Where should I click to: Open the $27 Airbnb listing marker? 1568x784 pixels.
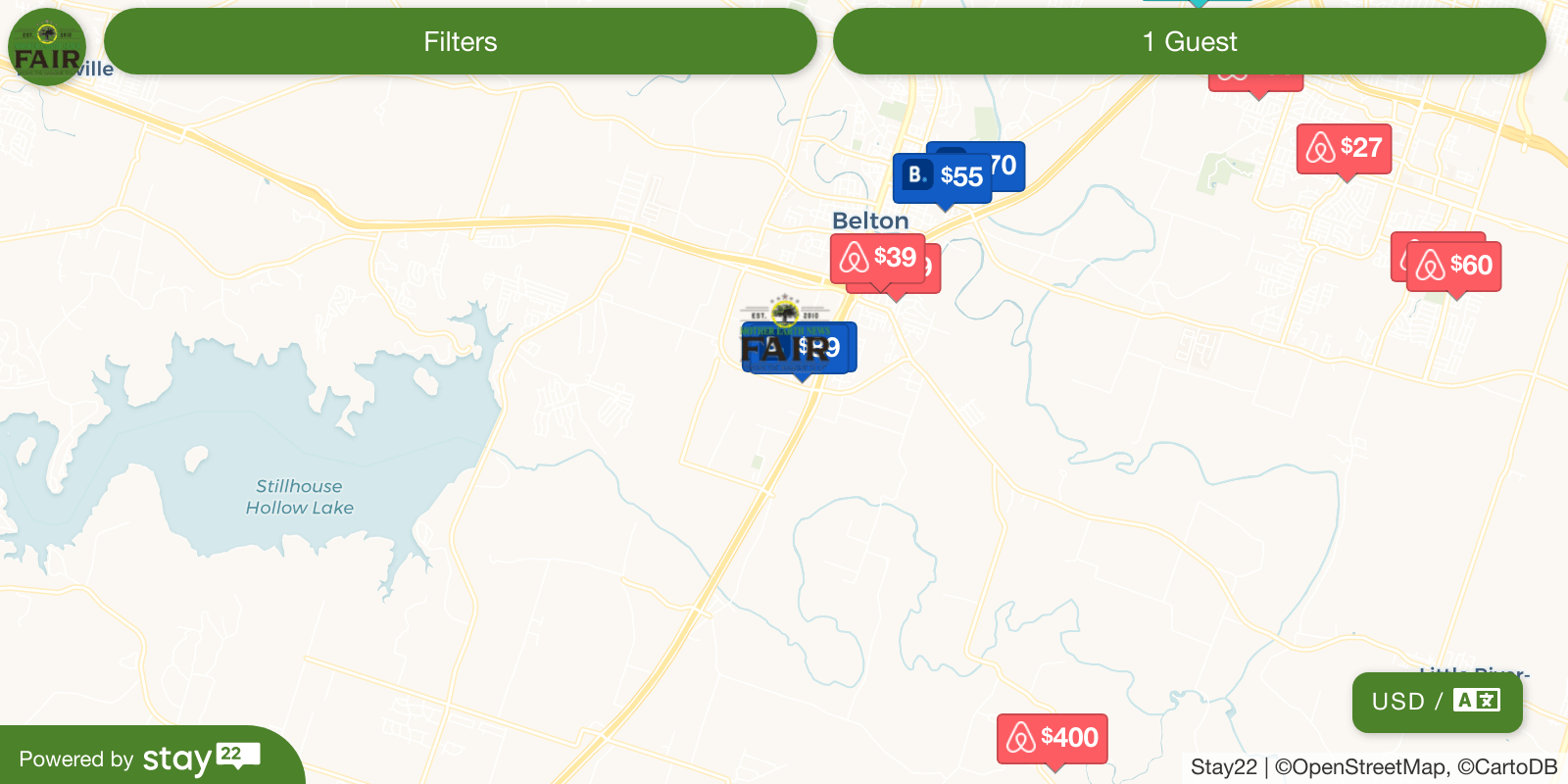(x=1344, y=148)
